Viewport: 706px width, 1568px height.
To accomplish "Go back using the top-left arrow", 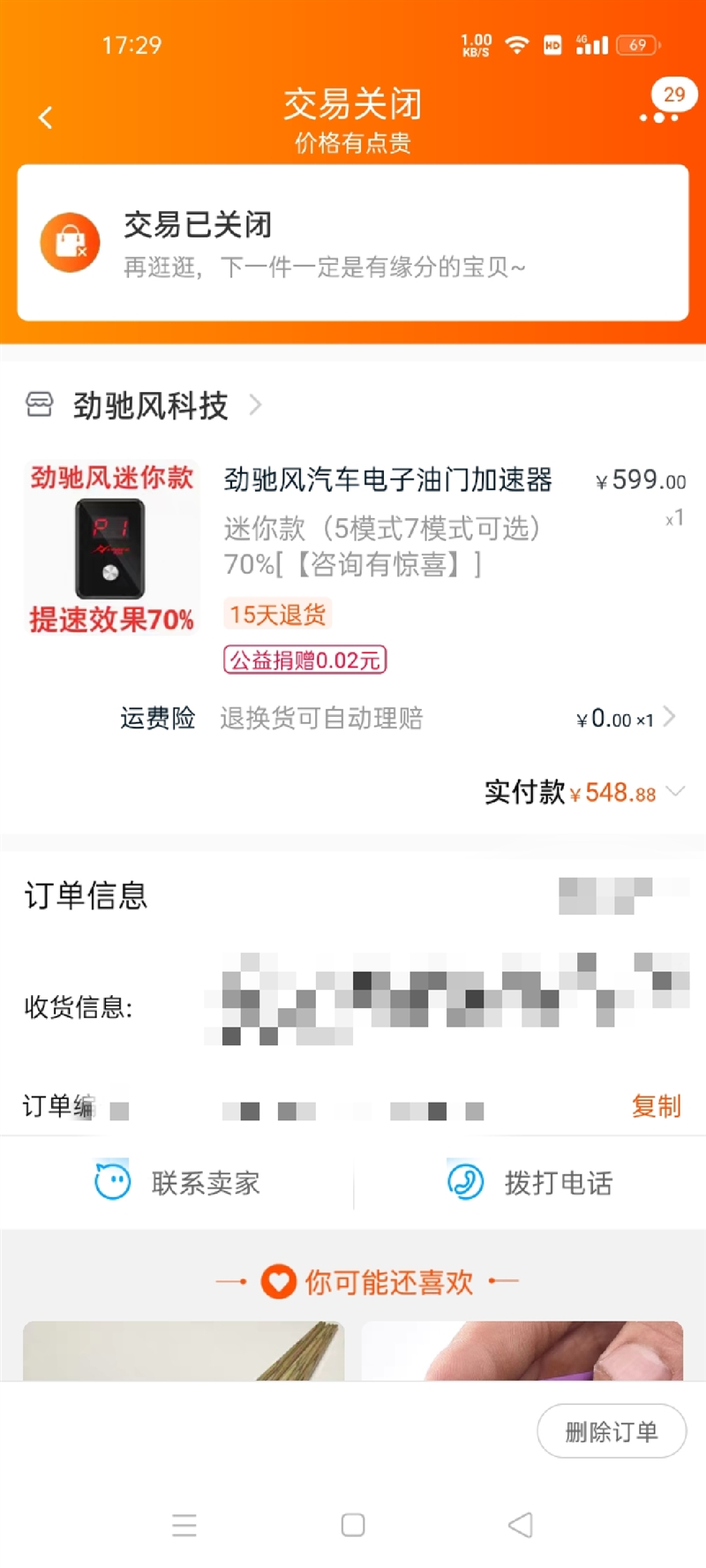I will [x=46, y=117].
